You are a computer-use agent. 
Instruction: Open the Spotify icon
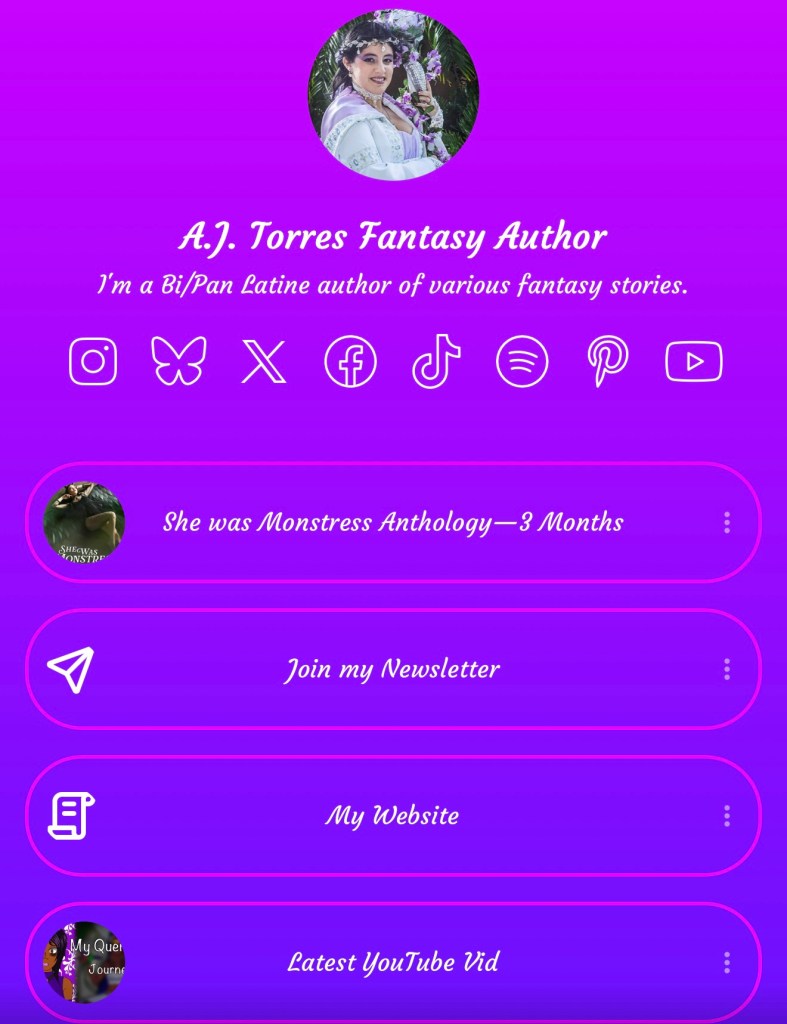coord(521,361)
